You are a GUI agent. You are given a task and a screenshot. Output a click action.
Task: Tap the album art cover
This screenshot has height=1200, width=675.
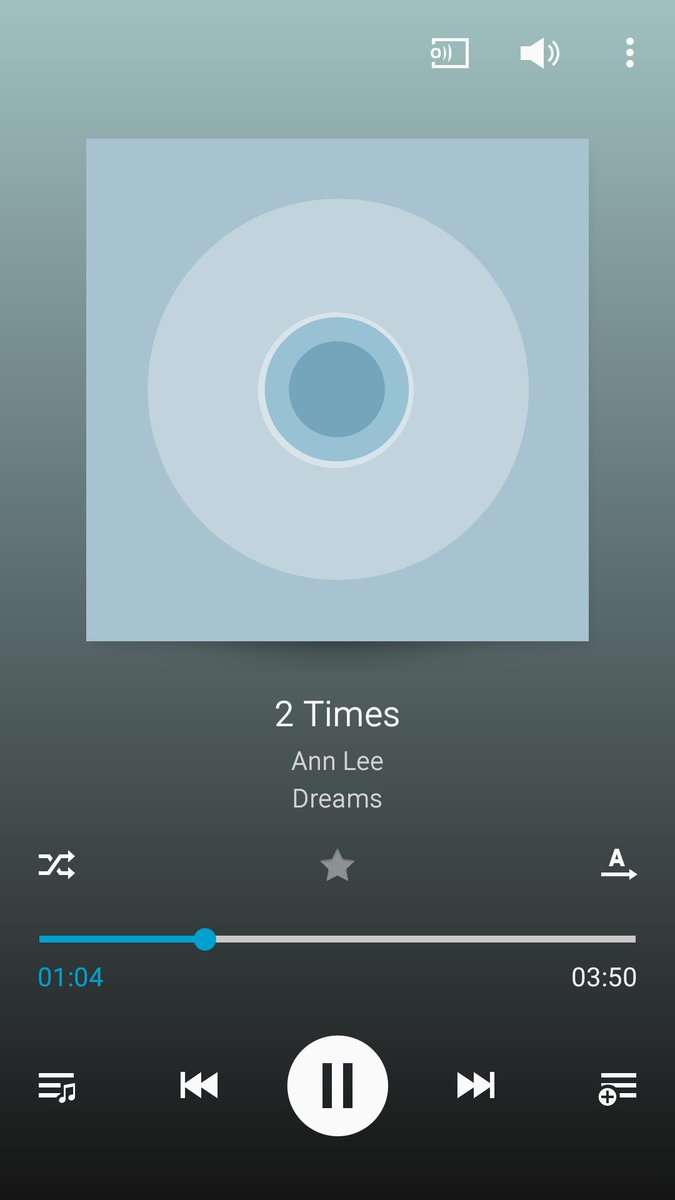[337, 390]
